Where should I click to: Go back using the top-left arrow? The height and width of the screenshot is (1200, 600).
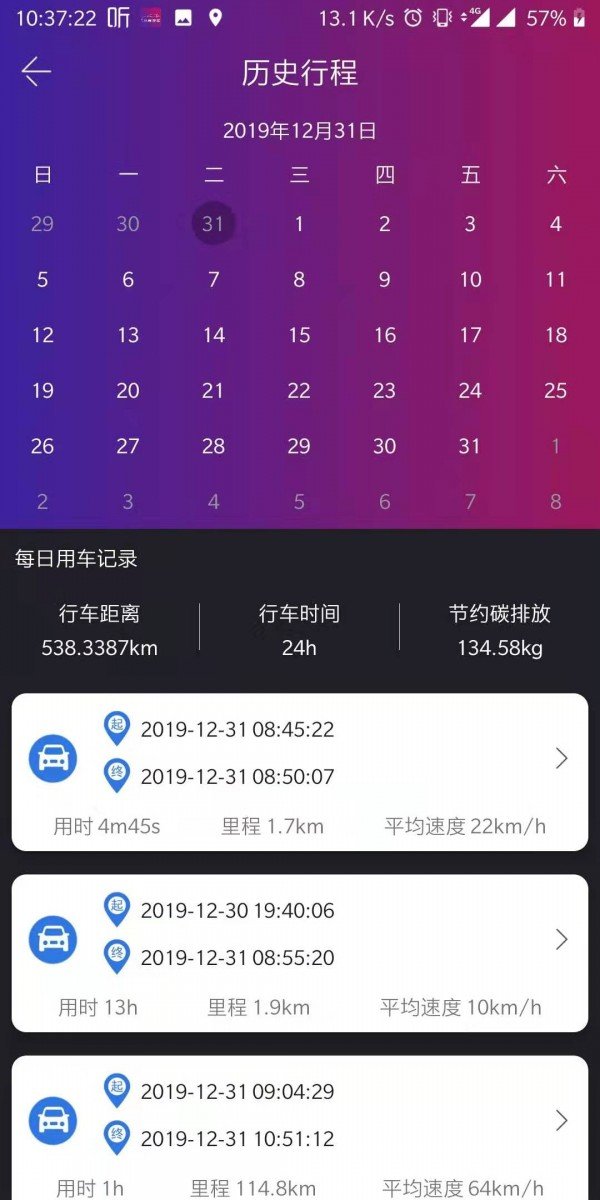pos(37,72)
